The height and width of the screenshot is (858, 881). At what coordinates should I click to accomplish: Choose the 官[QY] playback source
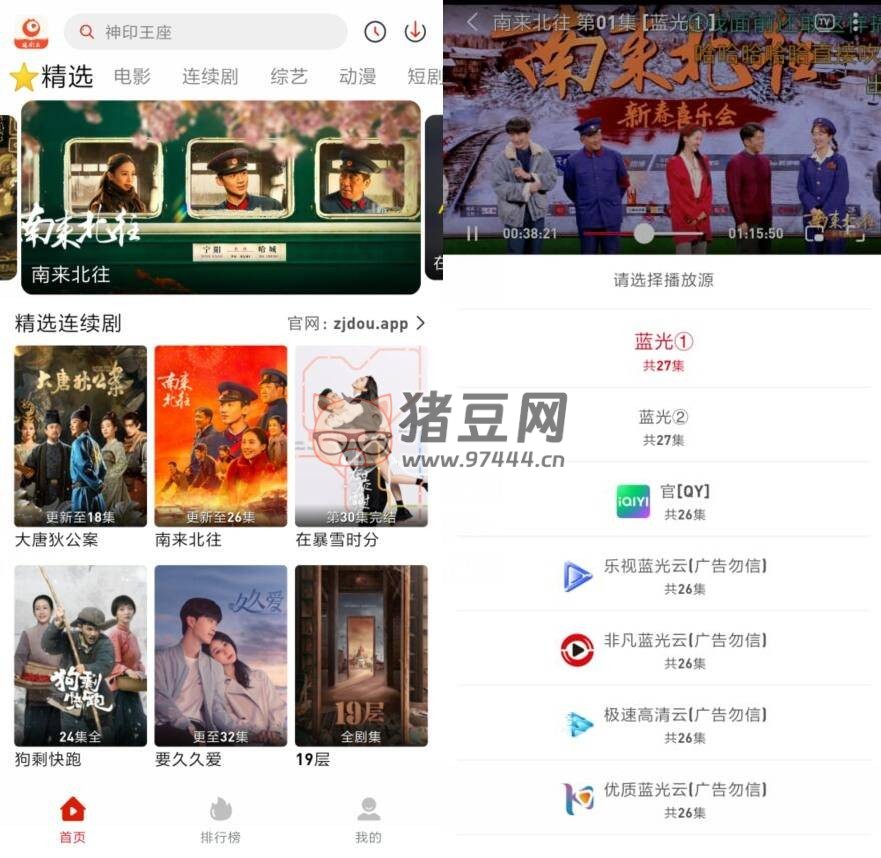point(663,500)
